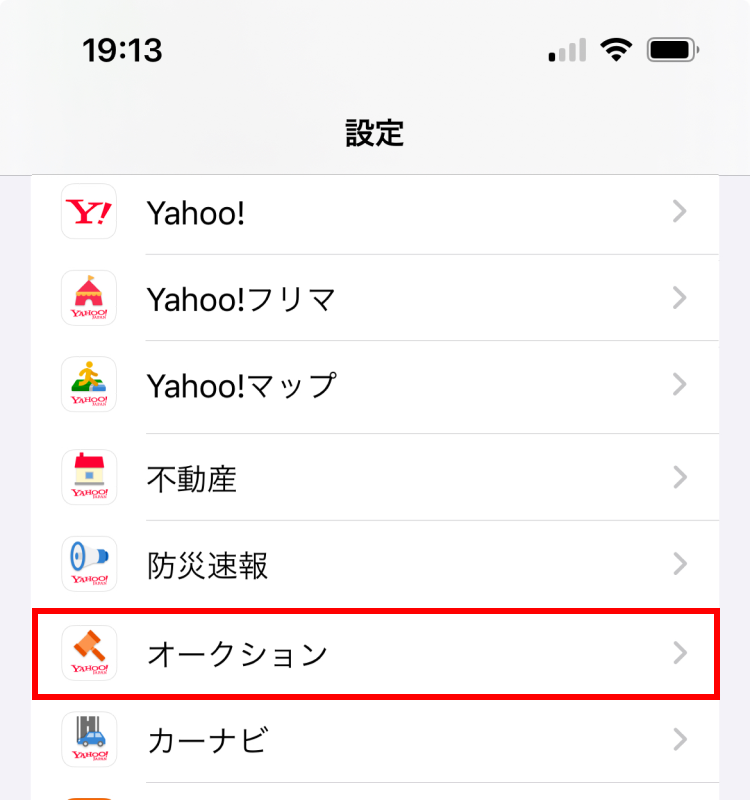This screenshot has width=750, height=800.
Task: Tap the Wi-Fi status icon
Action: tap(617, 48)
